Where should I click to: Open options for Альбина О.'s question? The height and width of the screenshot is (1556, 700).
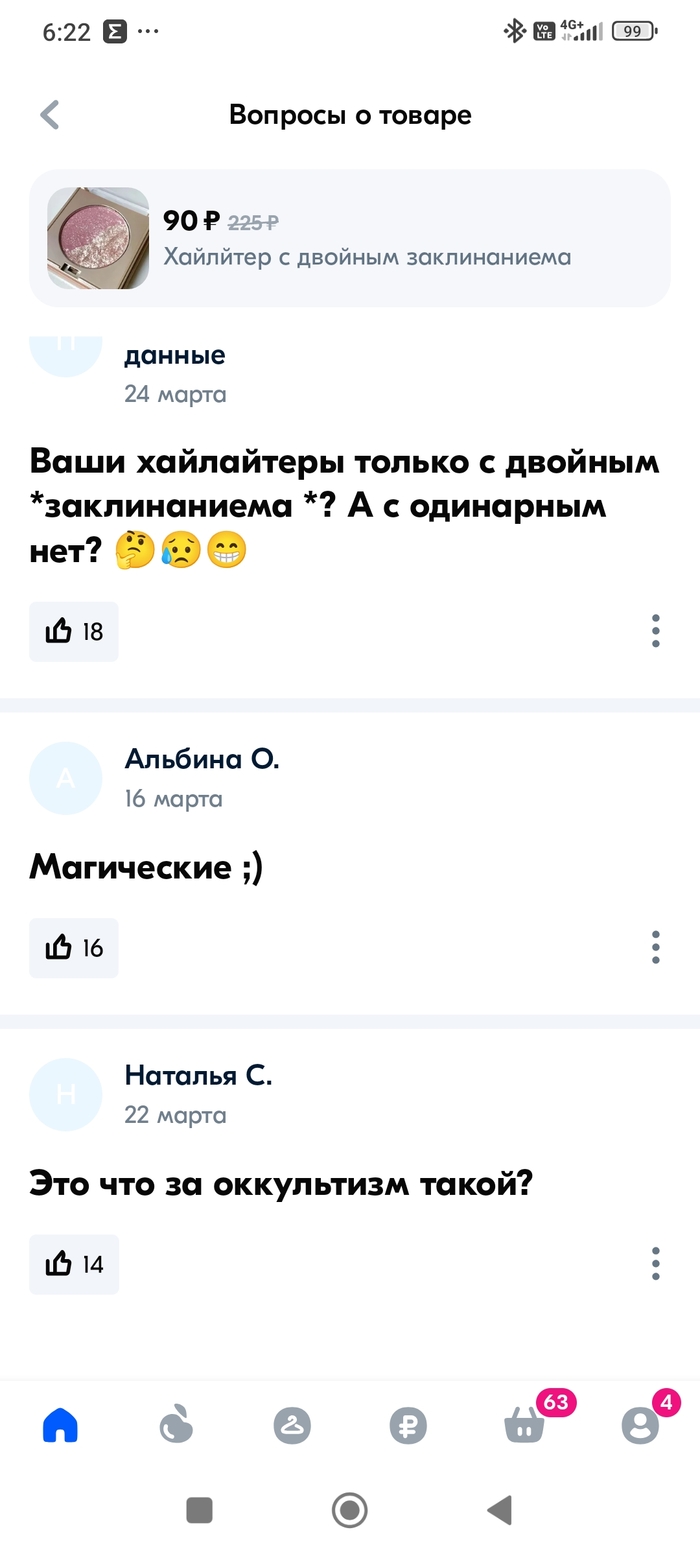coord(655,947)
